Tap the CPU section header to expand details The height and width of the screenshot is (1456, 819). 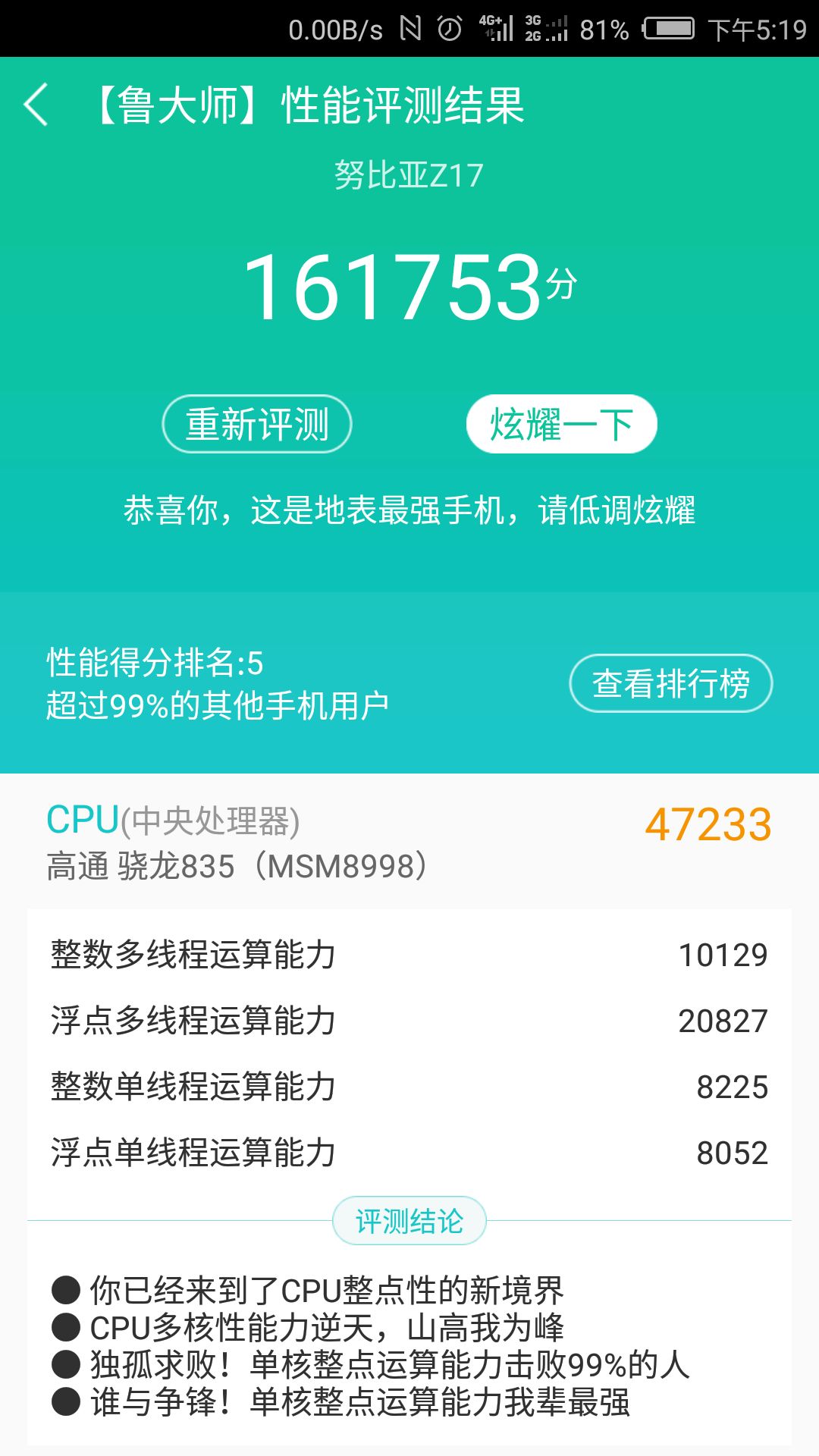pos(174,821)
